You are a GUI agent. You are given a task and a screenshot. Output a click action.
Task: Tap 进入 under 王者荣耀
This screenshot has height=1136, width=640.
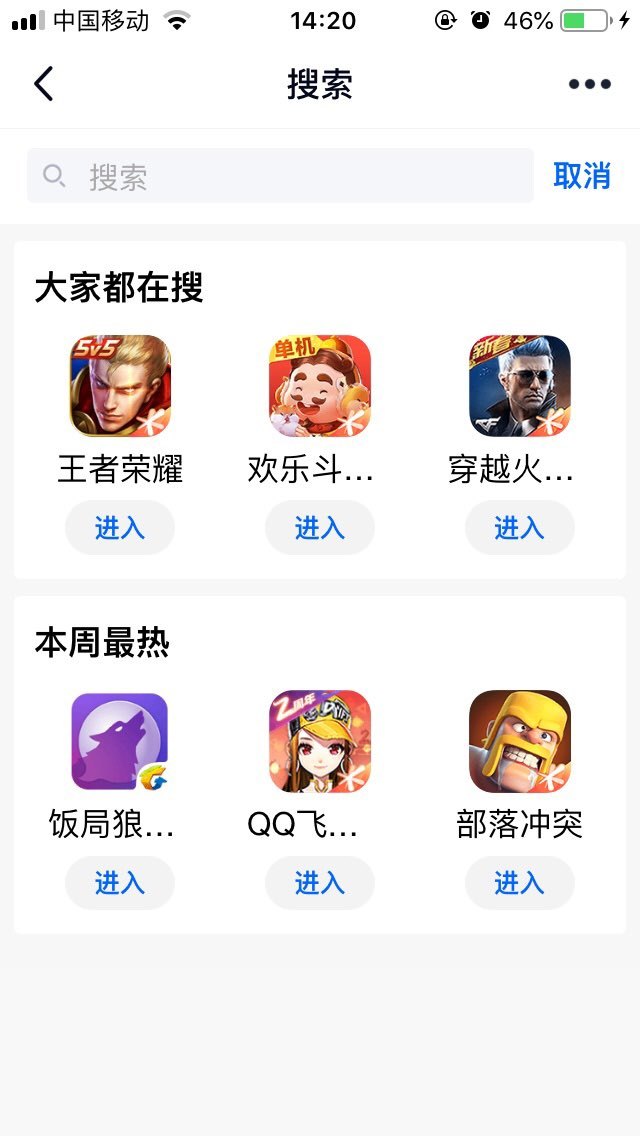click(x=120, y=528)
